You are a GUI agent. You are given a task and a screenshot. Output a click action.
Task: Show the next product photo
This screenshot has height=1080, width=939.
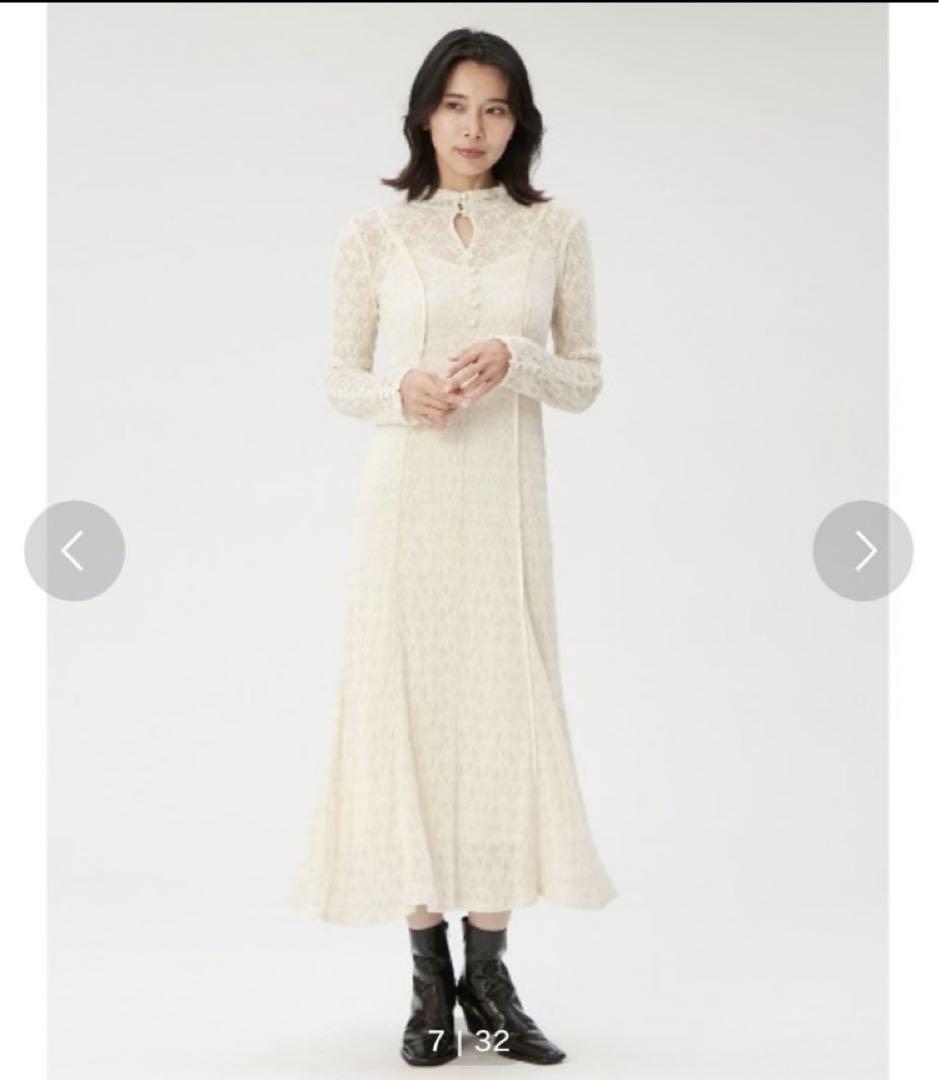(862, 551)
